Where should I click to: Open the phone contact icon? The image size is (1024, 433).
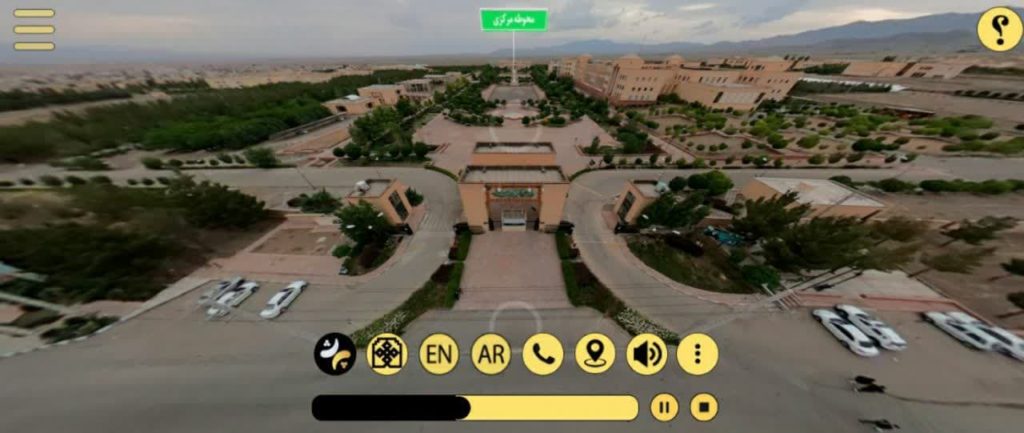point(543,354)
